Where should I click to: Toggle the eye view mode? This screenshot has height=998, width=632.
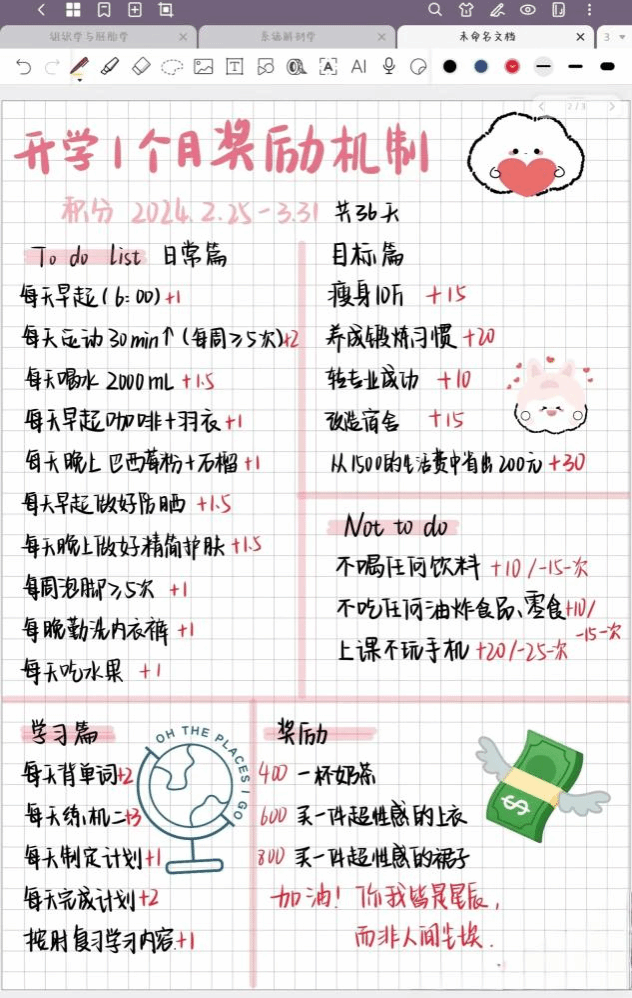[528, 10]
